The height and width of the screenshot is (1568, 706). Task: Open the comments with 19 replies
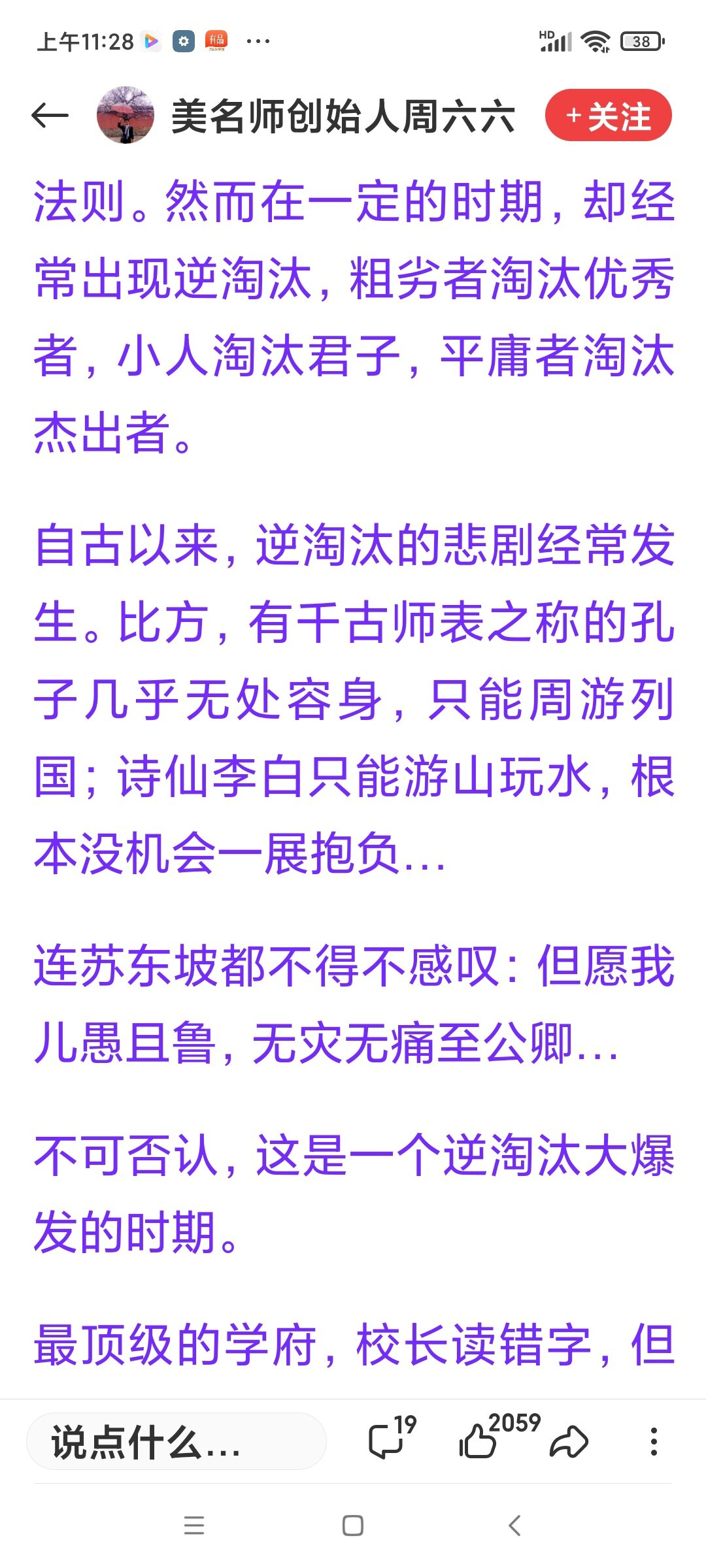(x=391, y=1439)
